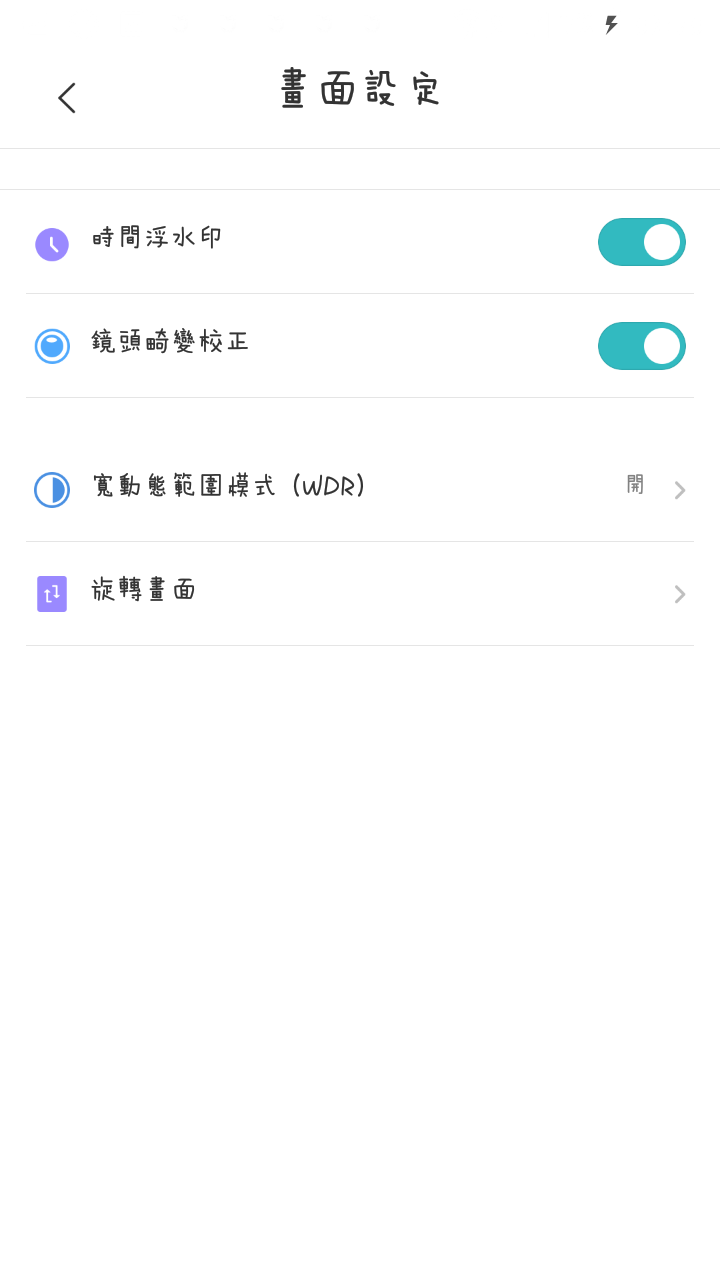The width and height of the screenshot is (720, 1280).
Task: Disable the 鏡頭畸變校正 switch
Action: point(642,346)
